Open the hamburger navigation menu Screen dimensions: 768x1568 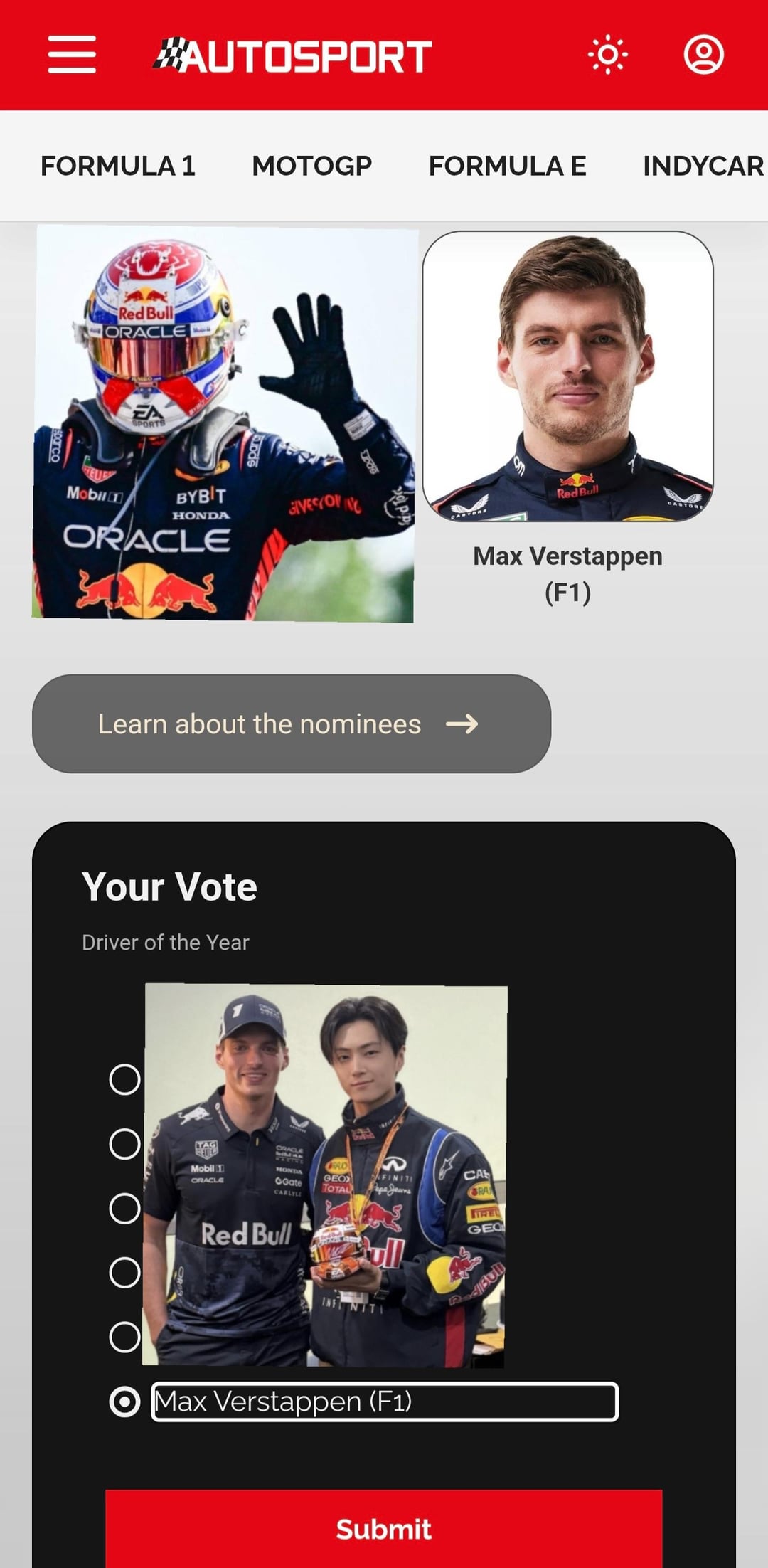(x=72, y=55)
